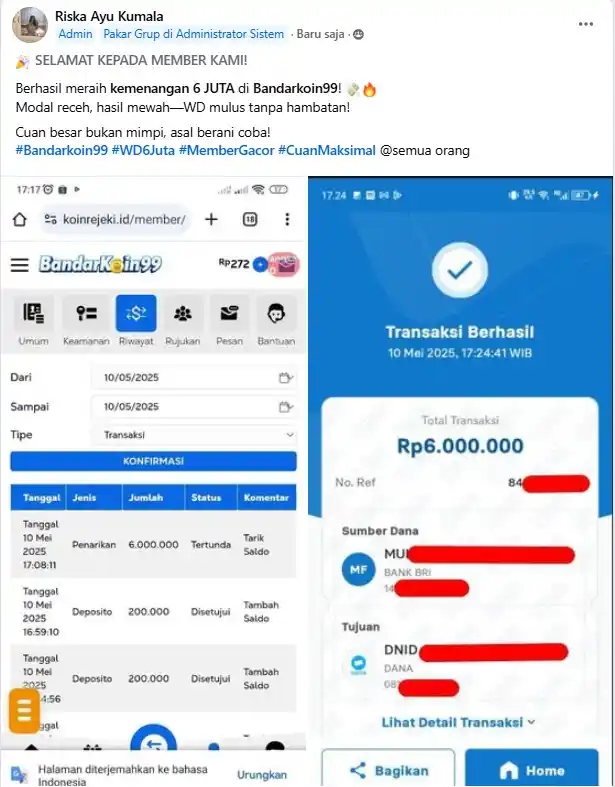The width and height of the screenshot is (615, 787).
Task: Open the #Bandarkoin99 hashtag
Action: [61, 151]
